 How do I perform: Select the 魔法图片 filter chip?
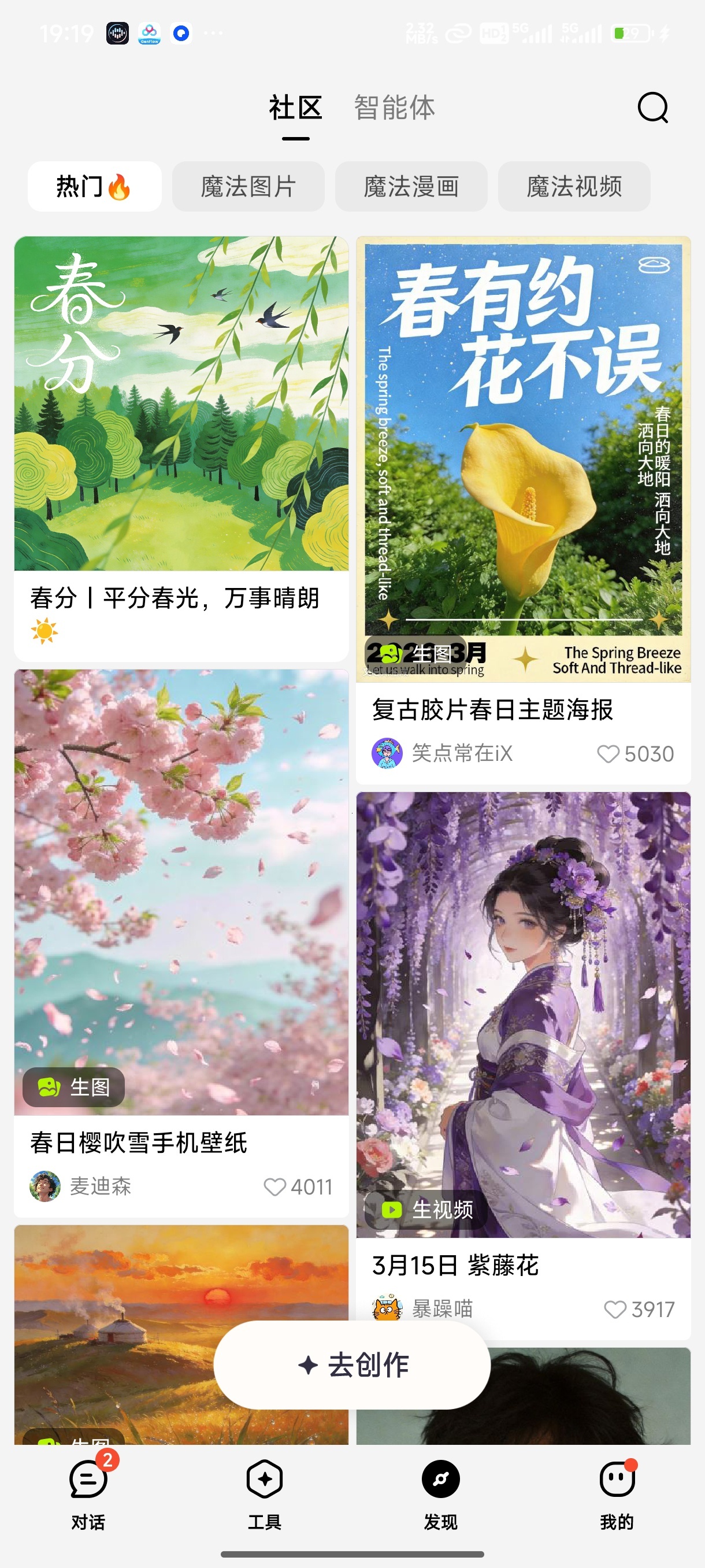(247, 187)
